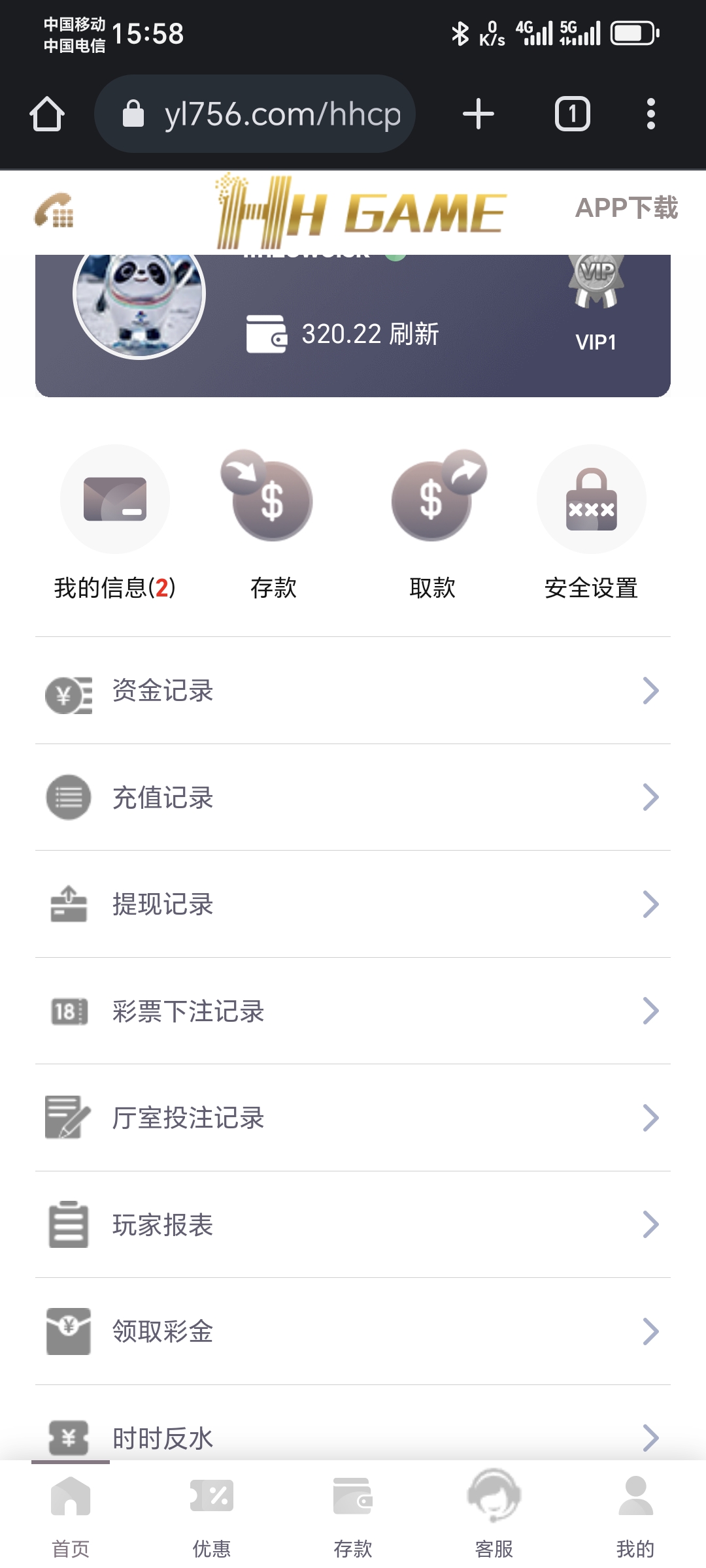This screenshot has height=1568, width=706.
Task: Click the phone contact icon top left
Action: 56,209
